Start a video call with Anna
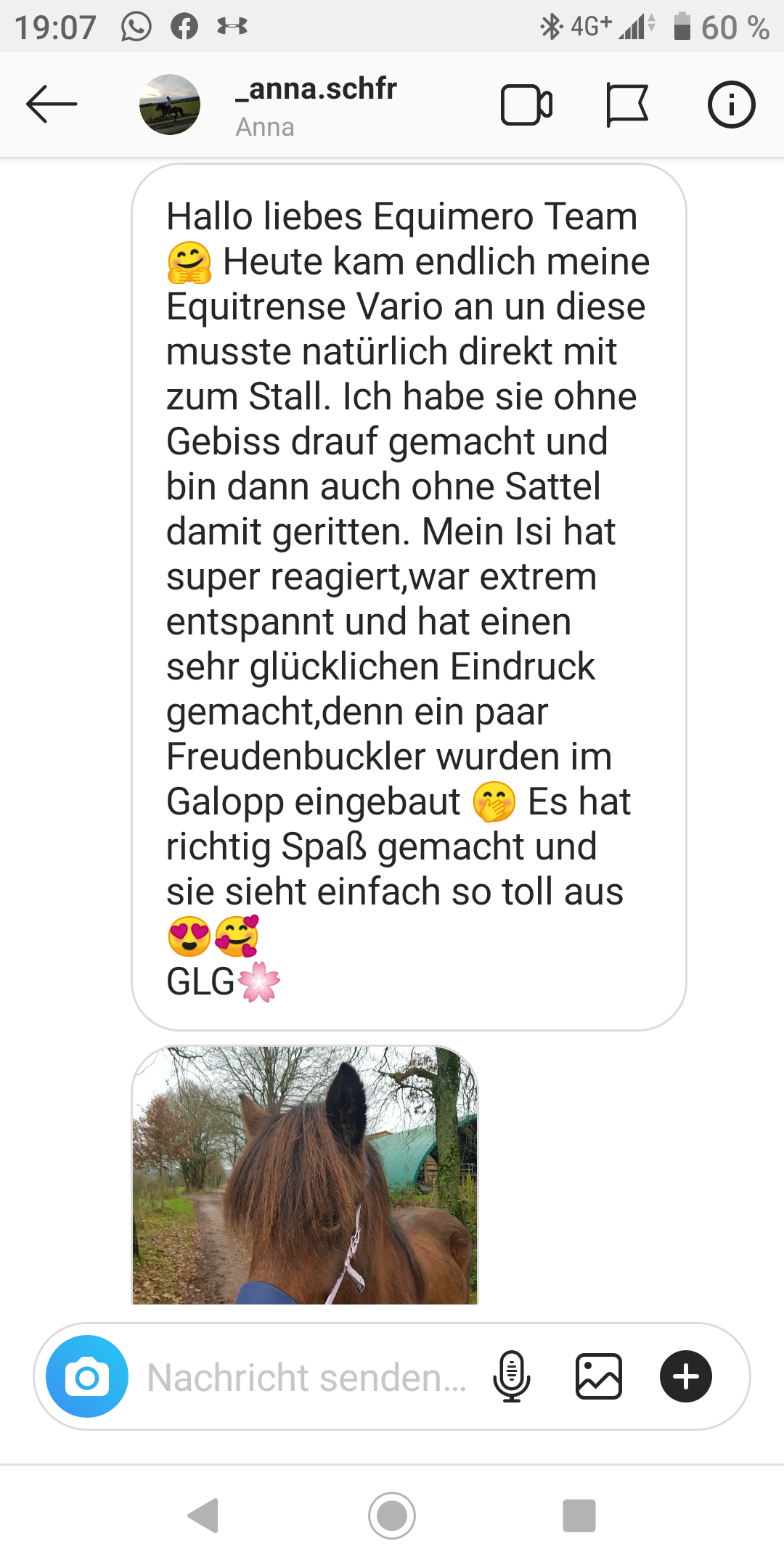 (527, 106)
